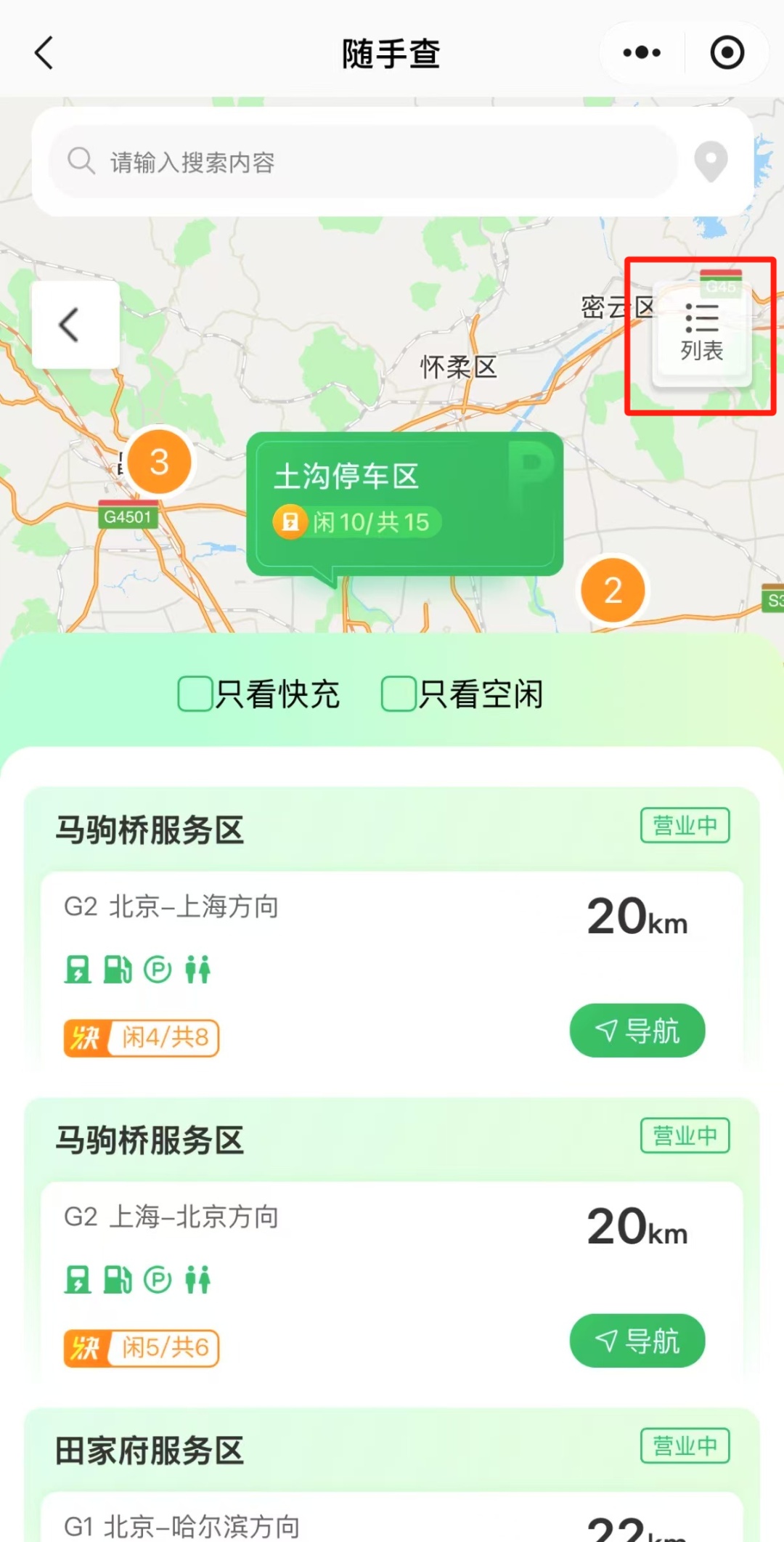Click the restroom icon in second 马驹桥服务区 card
This screenshot has height=1542, width=784.
click(197, 1278)
